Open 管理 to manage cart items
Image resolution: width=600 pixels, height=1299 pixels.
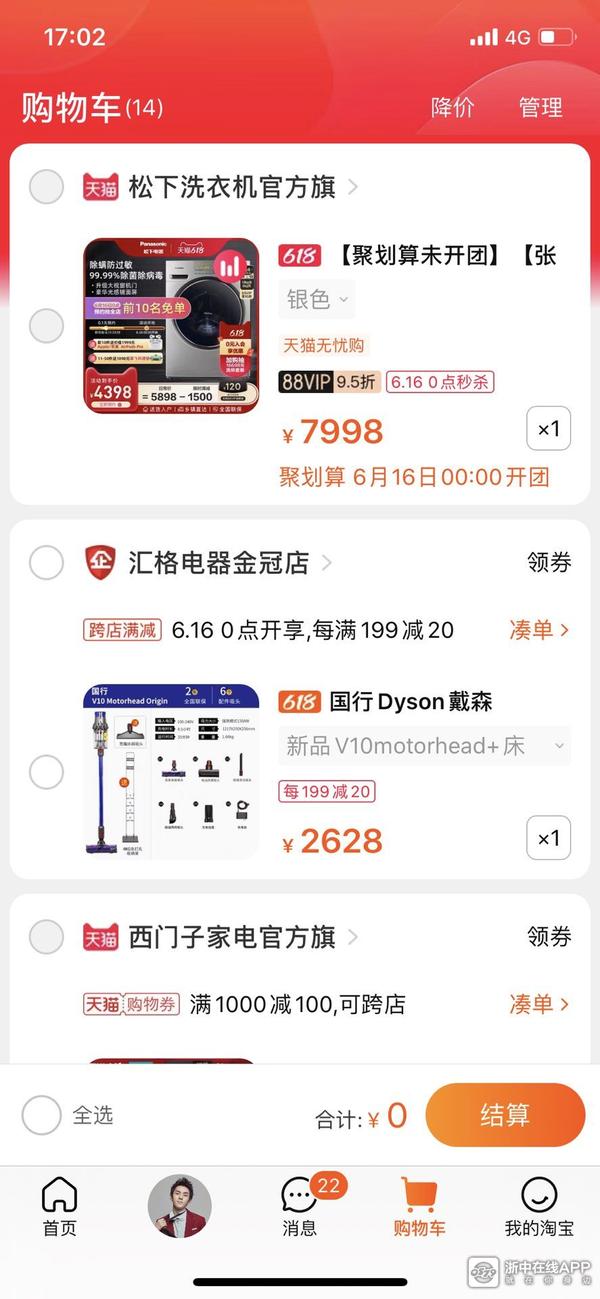tap(541, 108)
